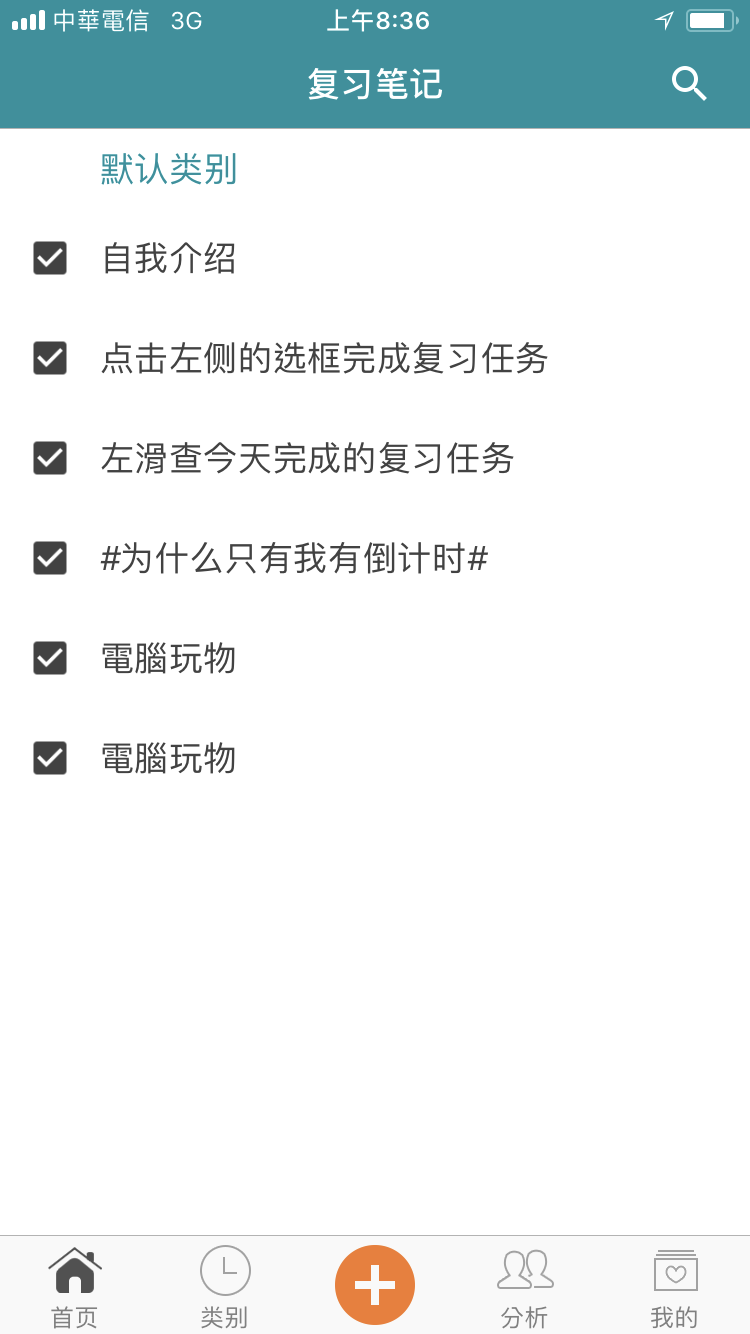750x1334 pixels.
Task: Tap the orange plus add button
Action: 375,1285
